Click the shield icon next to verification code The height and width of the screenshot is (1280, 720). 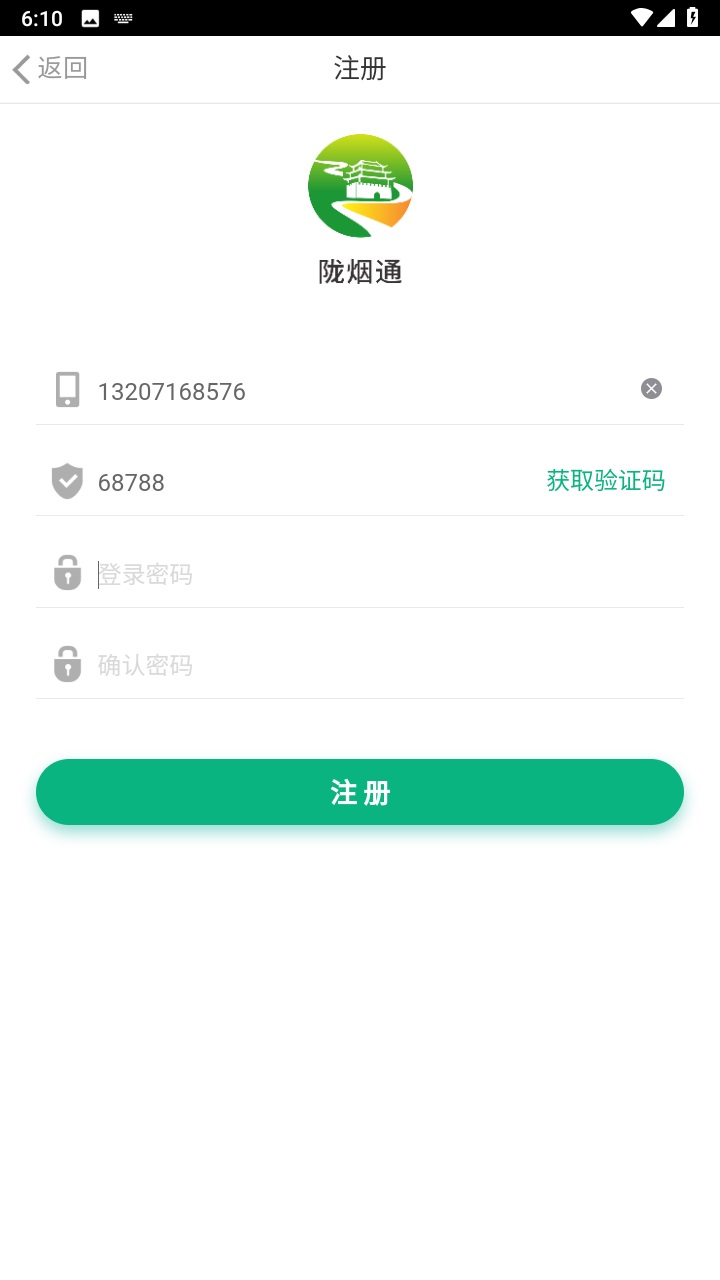(67, 481)
